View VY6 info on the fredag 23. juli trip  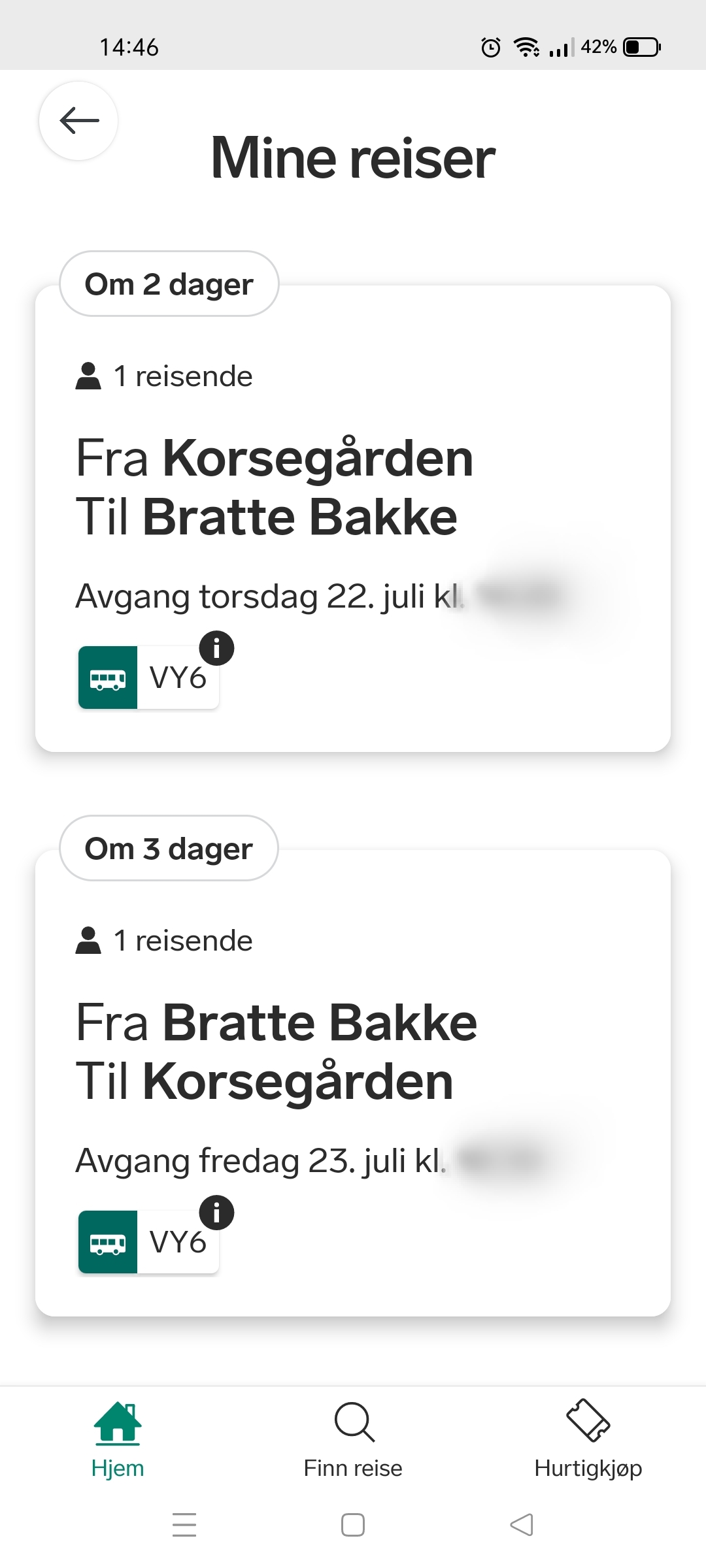click(216, 1213)
